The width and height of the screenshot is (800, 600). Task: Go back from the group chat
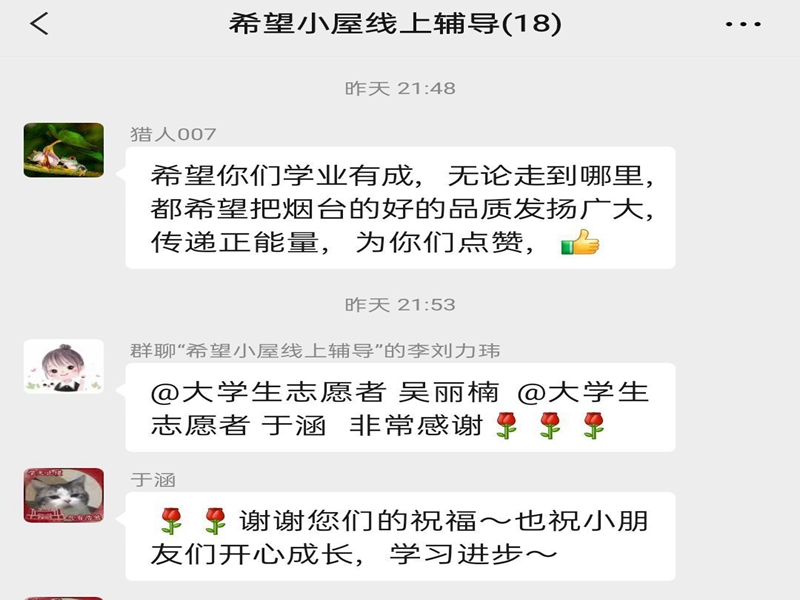(x=40, y=24)
